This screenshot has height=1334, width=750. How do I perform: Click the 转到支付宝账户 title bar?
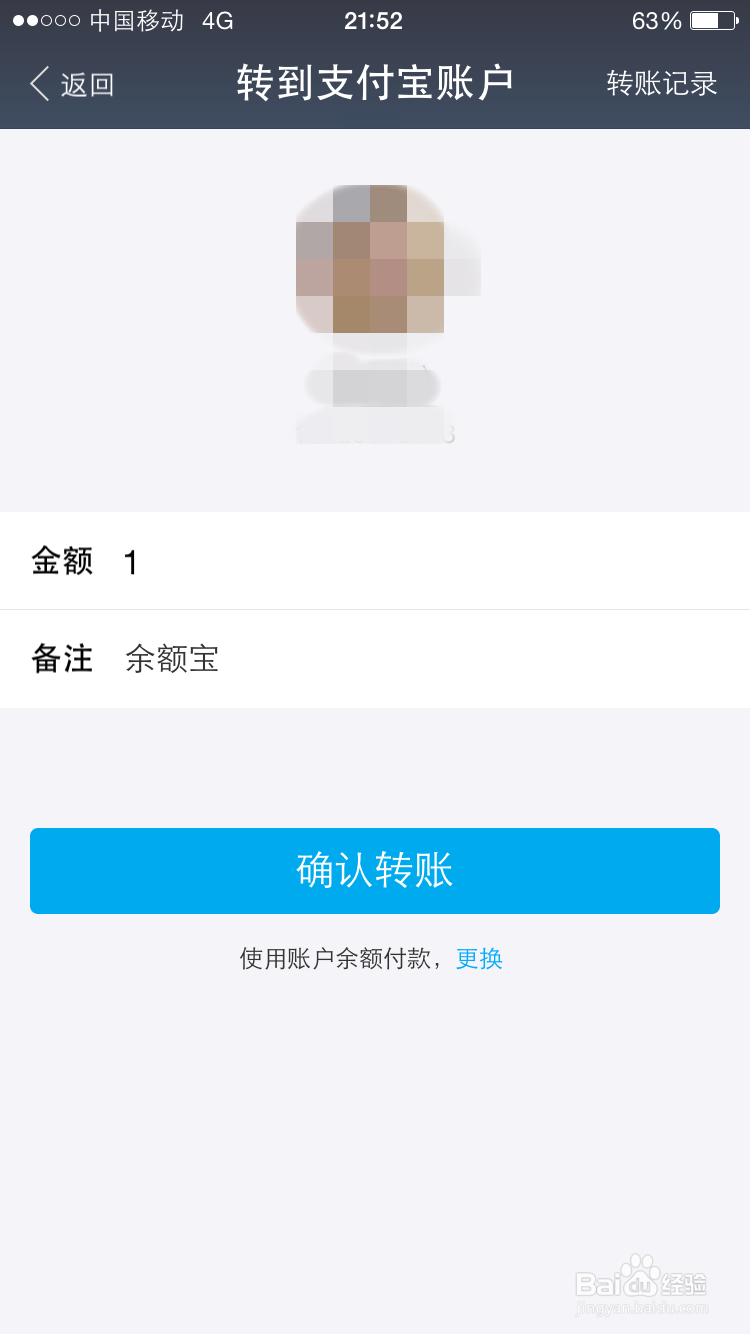coord(375,84)
